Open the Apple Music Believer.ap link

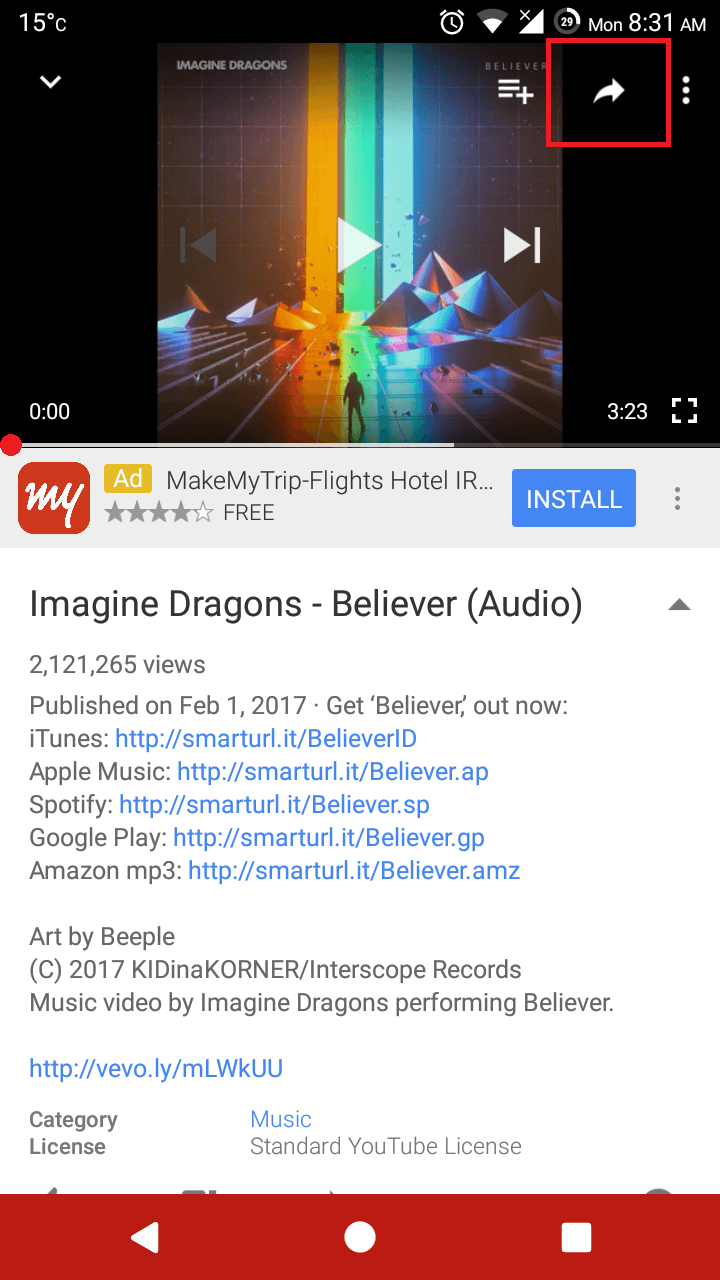click(x=333, y=772)
